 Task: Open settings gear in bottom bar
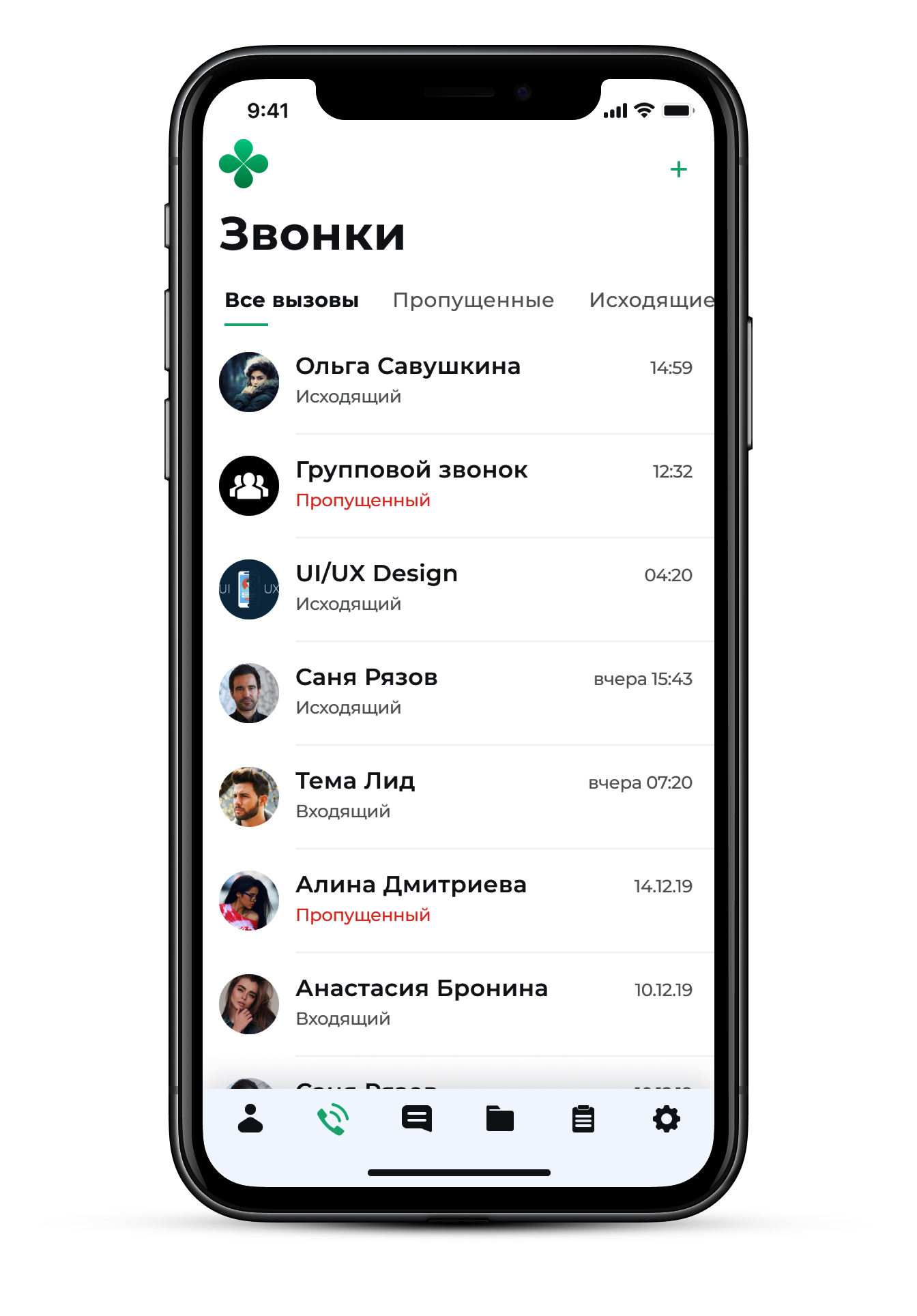click(x=666, y=1119)
